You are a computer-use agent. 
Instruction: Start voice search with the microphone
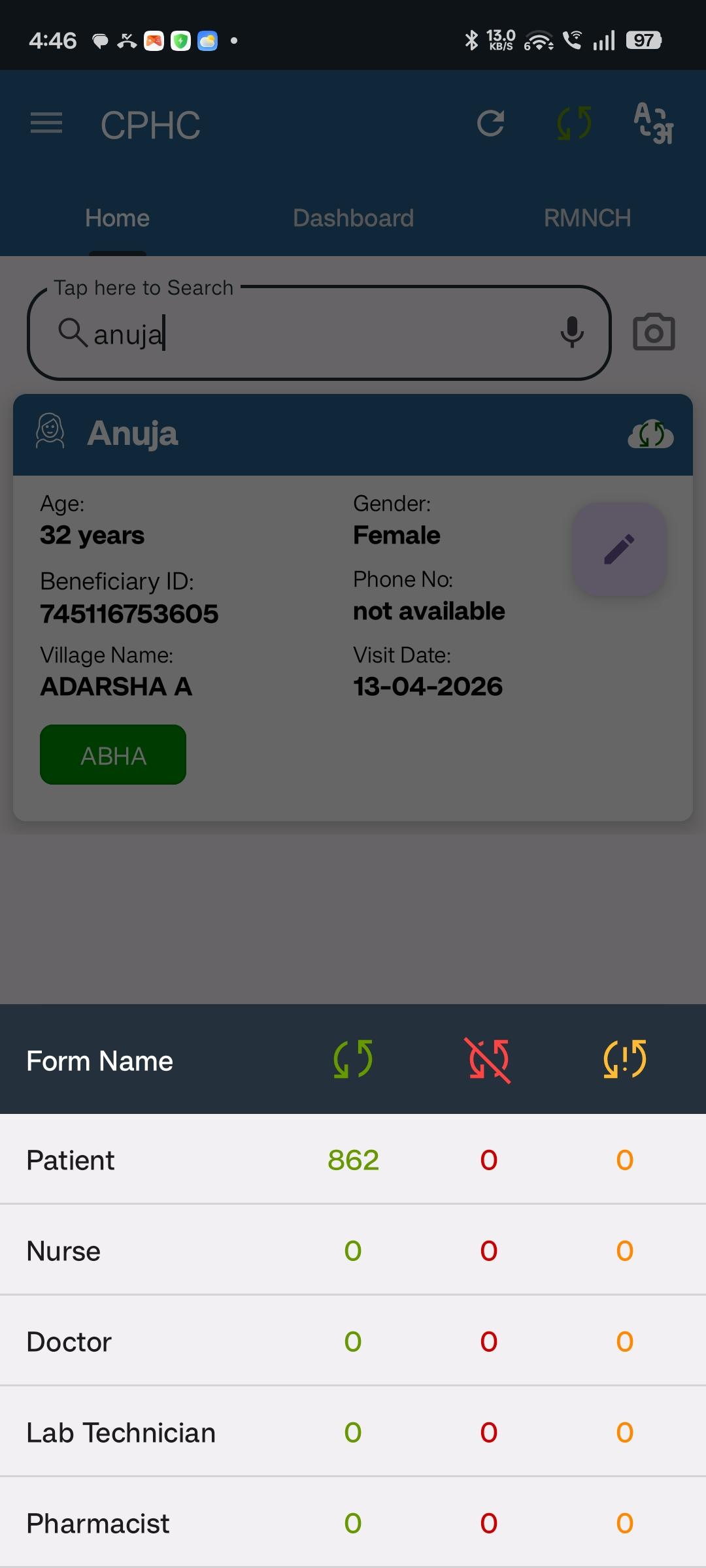(x=572, y=333)
